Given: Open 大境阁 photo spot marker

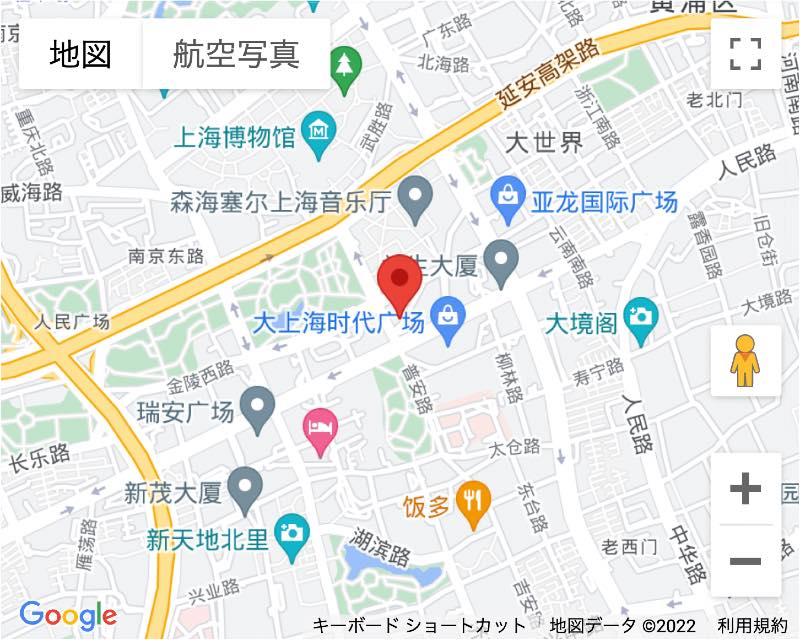Looking at the screenshot, I should 640,320.
